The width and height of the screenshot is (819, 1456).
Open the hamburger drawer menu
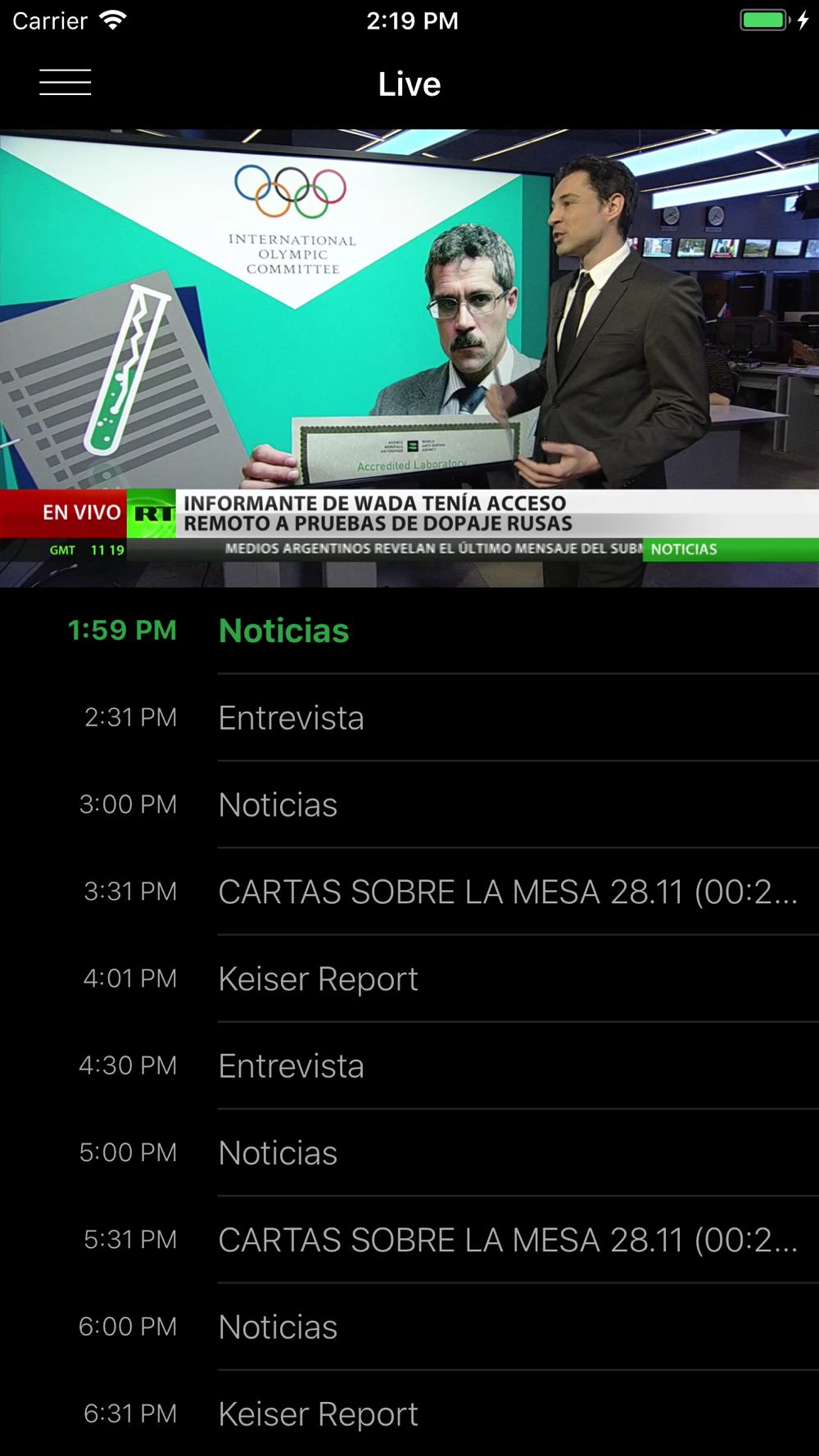(x=66, y=83)
